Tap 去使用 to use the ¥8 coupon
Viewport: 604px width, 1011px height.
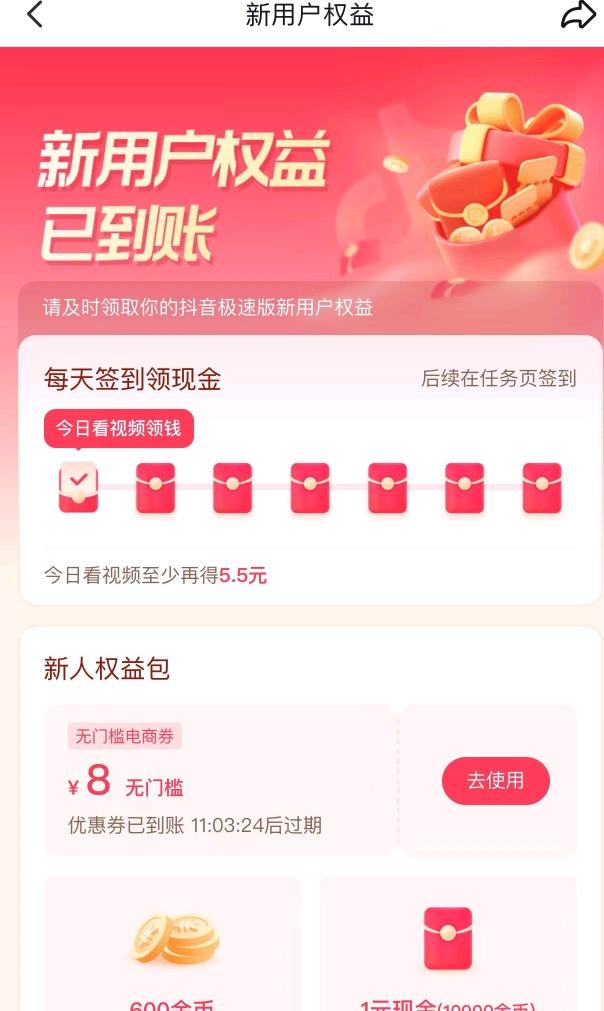point(496,781)
